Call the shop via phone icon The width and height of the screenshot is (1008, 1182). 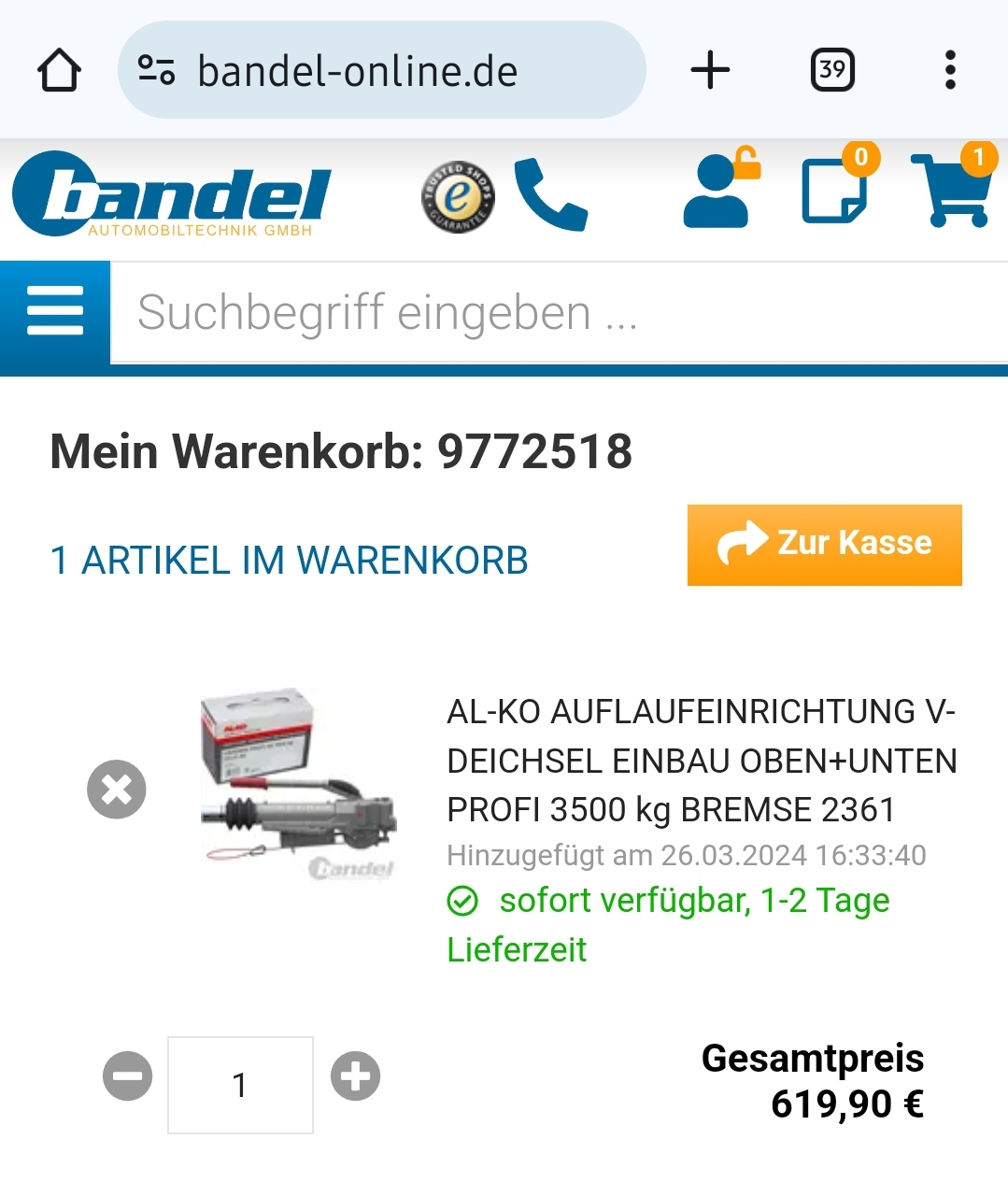click(x=550, y=195)
